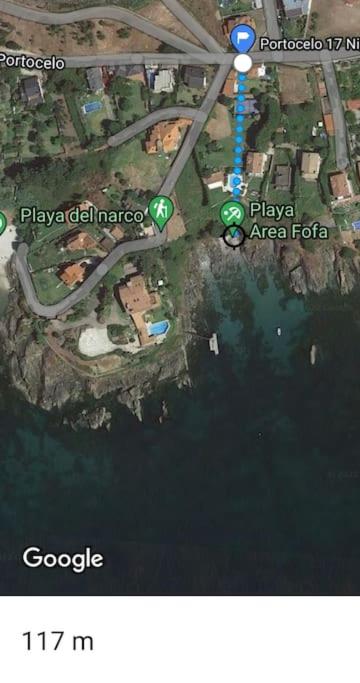
Task: Select the Playa Area Fofa beach marker
Action: (232, 214)
